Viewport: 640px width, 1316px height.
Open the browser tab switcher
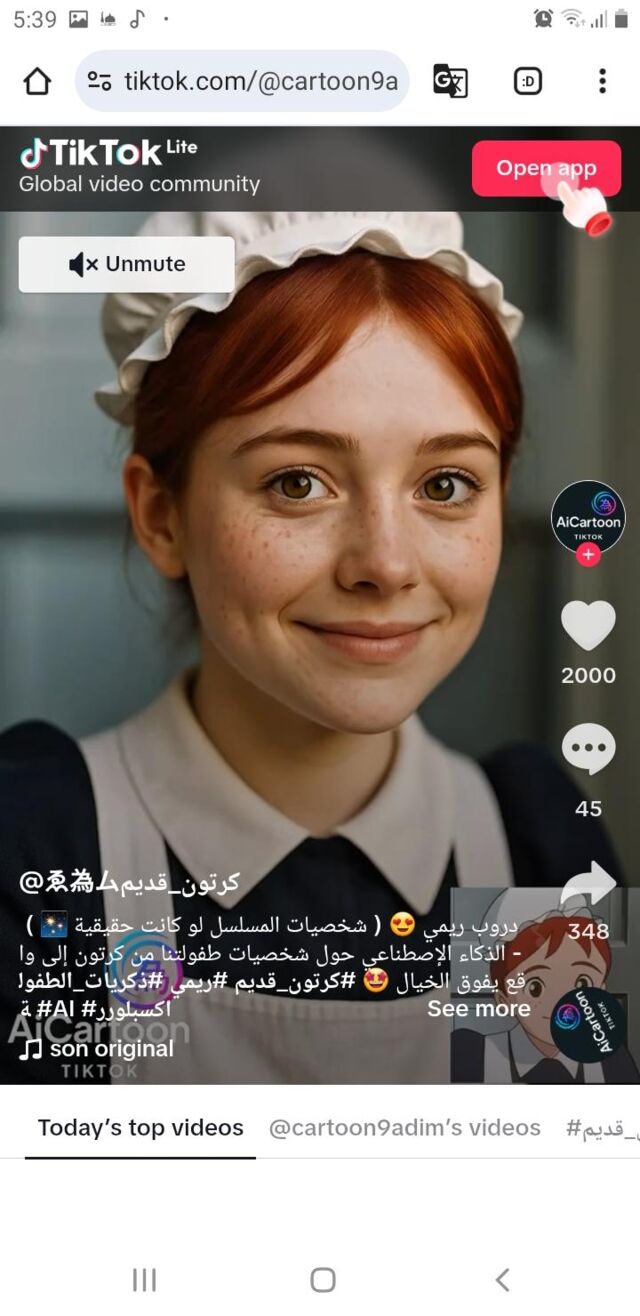click(527, 81)
